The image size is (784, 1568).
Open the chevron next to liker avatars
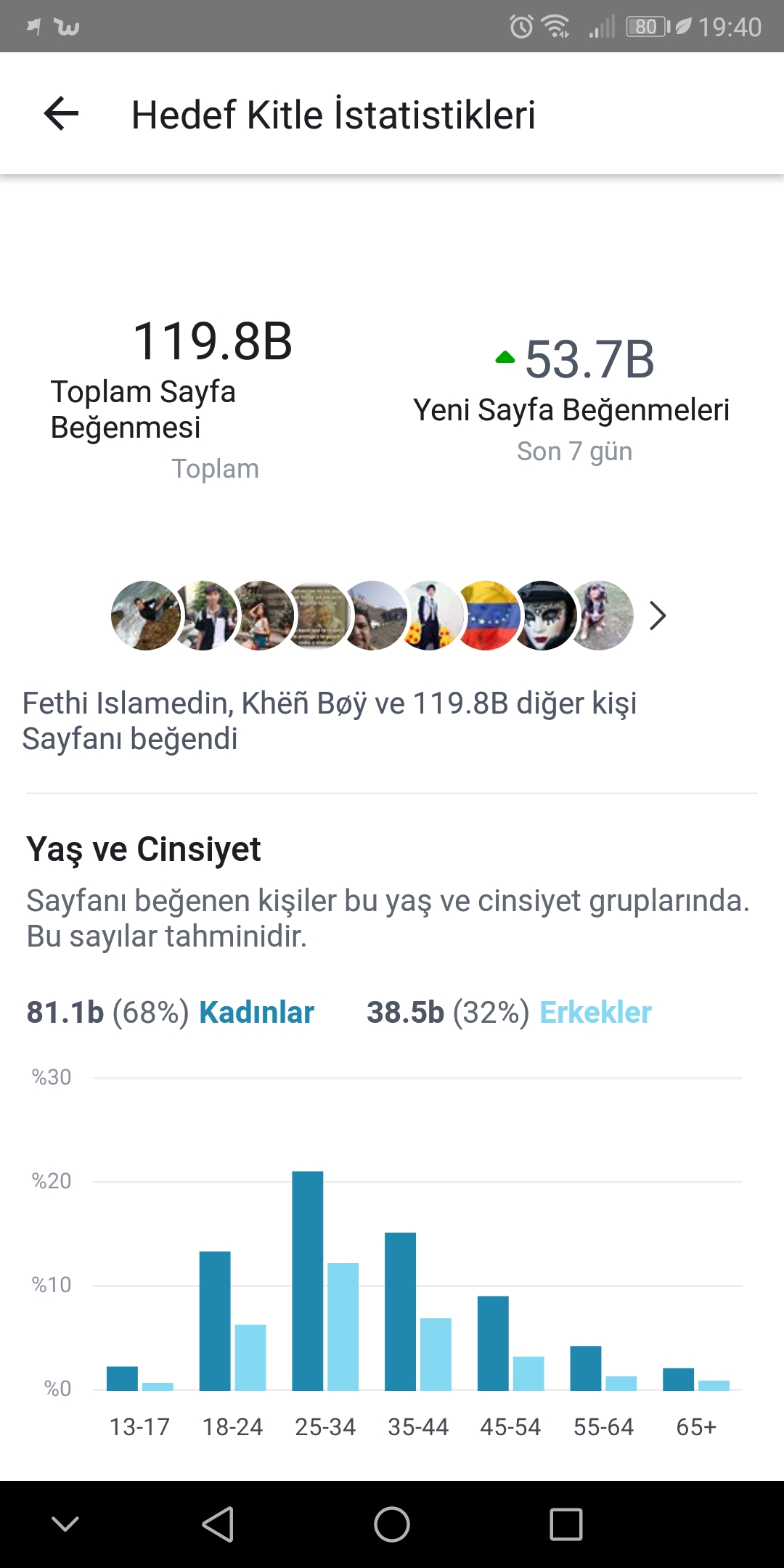point(658,616)
